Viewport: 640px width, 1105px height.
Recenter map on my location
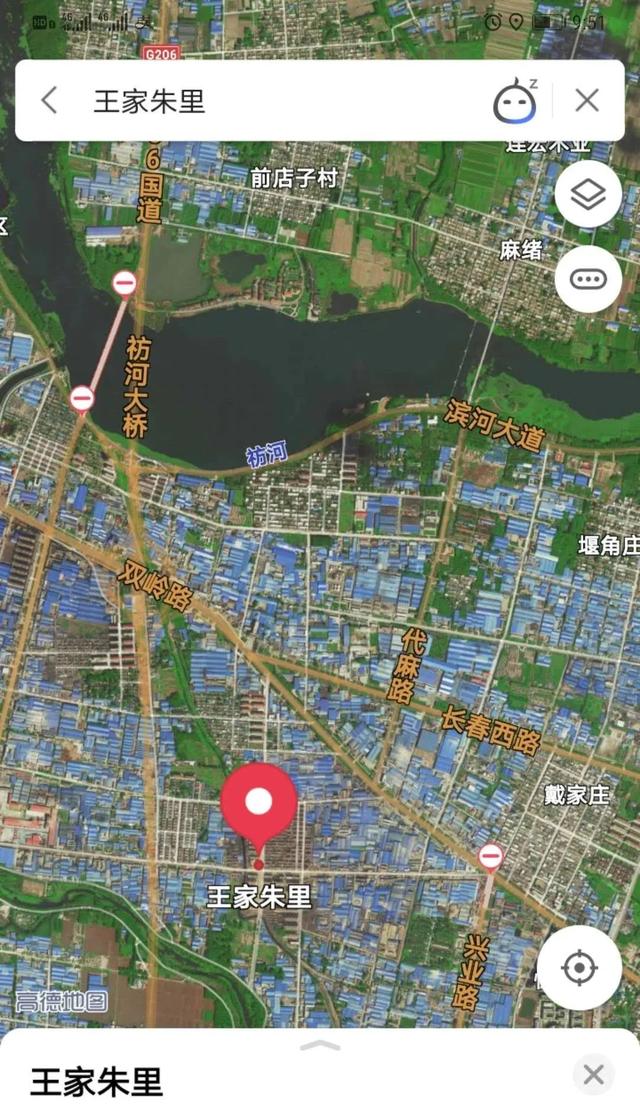pyautogui.click(x=579, y=967)
